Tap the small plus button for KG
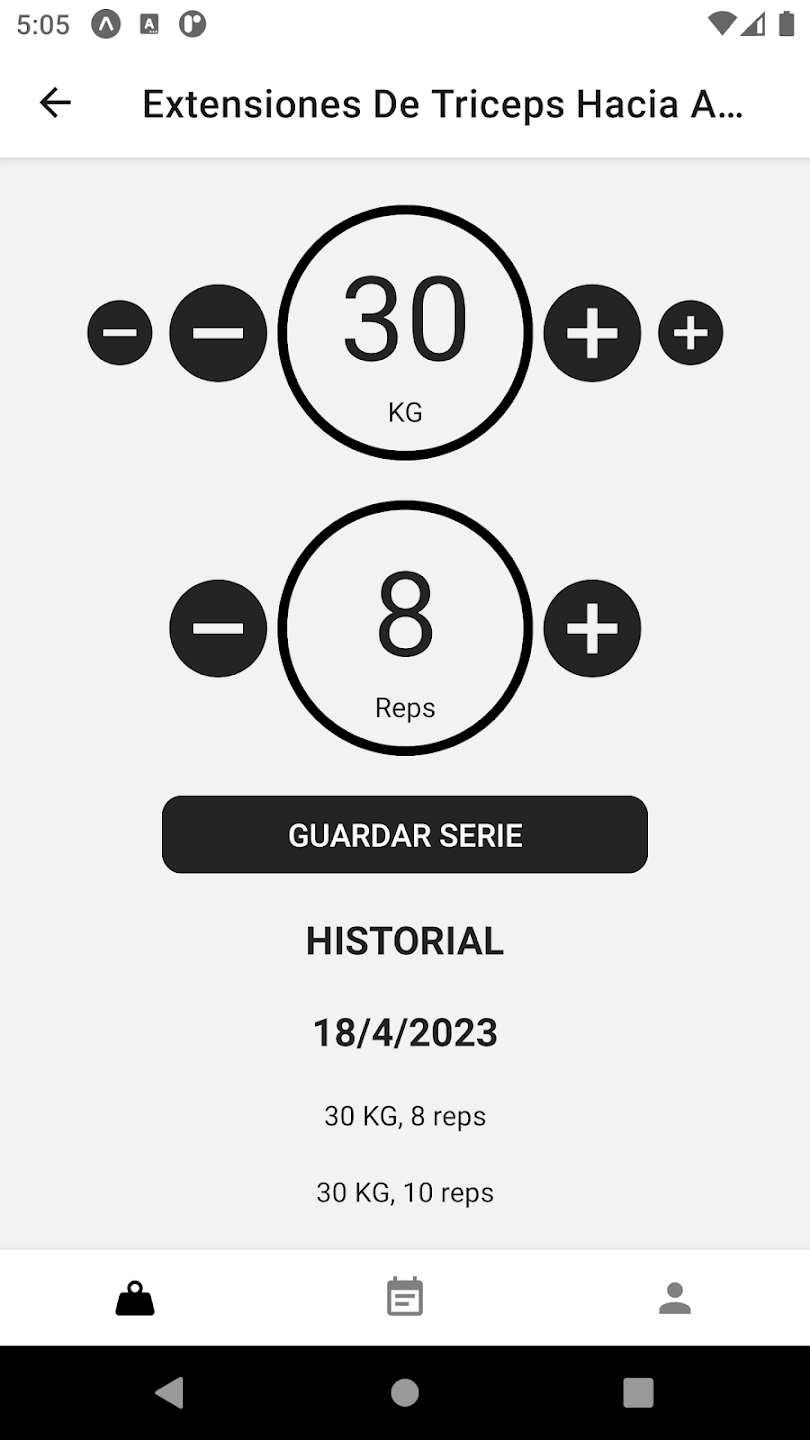Image resolution: width=810 pixels, height=1440 pixels. [690, 332]
